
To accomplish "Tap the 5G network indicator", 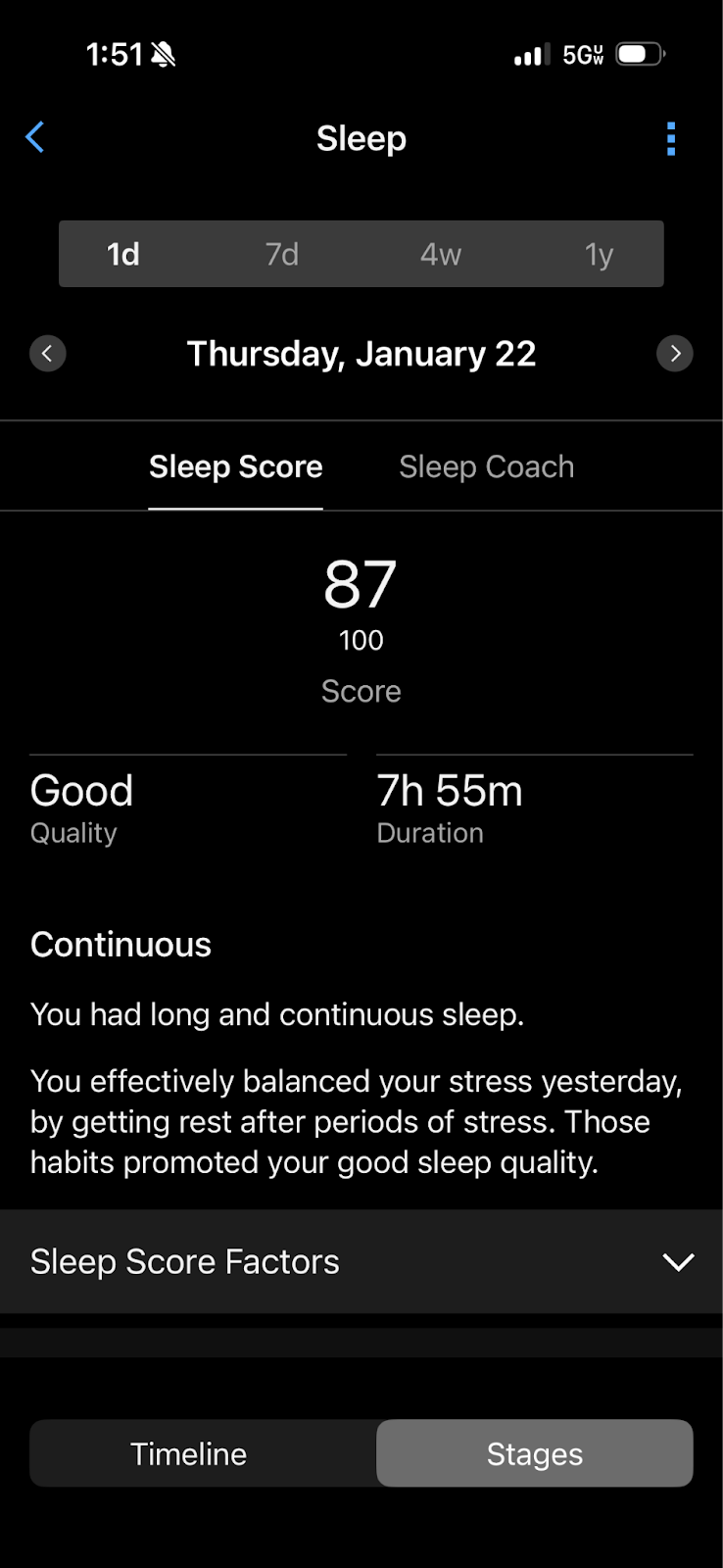I will 585,54.
